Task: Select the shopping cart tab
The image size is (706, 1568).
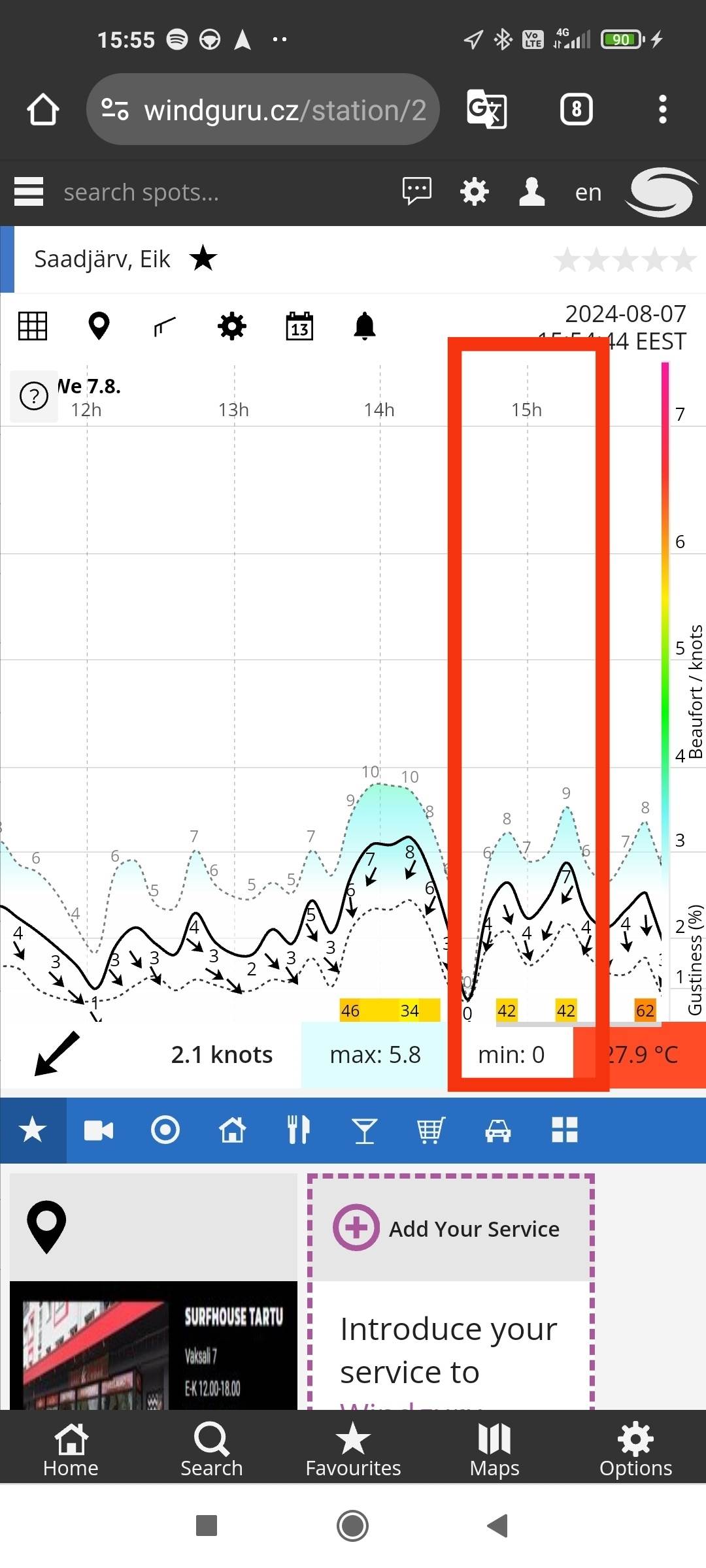Action: click(x=431, y=1130)
